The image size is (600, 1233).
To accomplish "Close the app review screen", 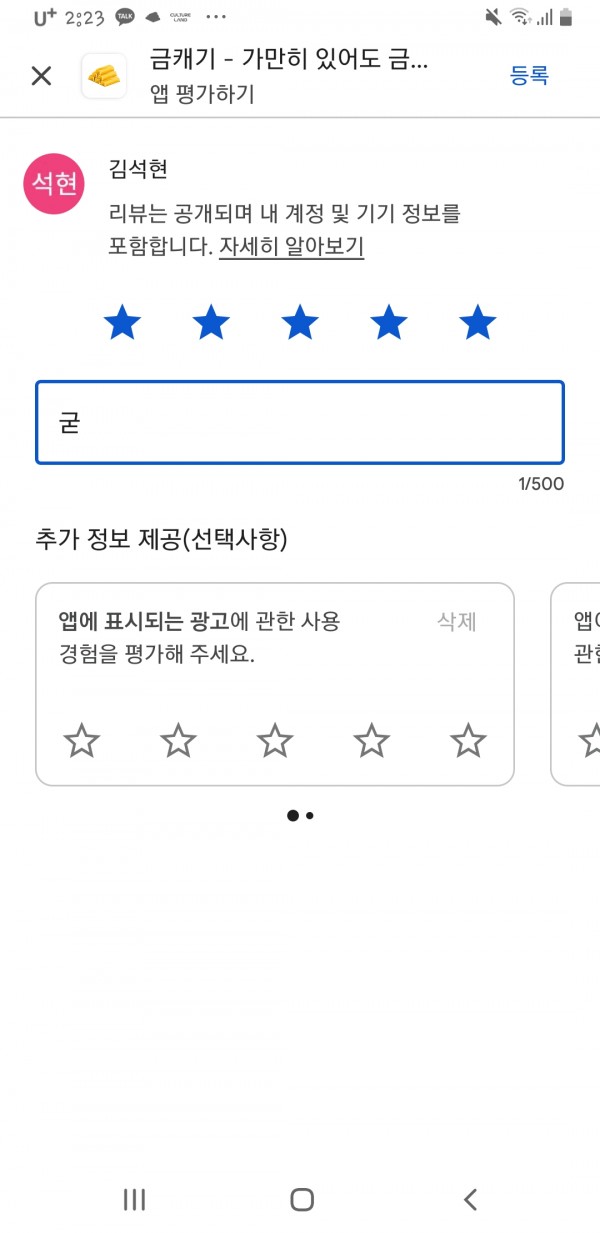I will coord(41,76).
